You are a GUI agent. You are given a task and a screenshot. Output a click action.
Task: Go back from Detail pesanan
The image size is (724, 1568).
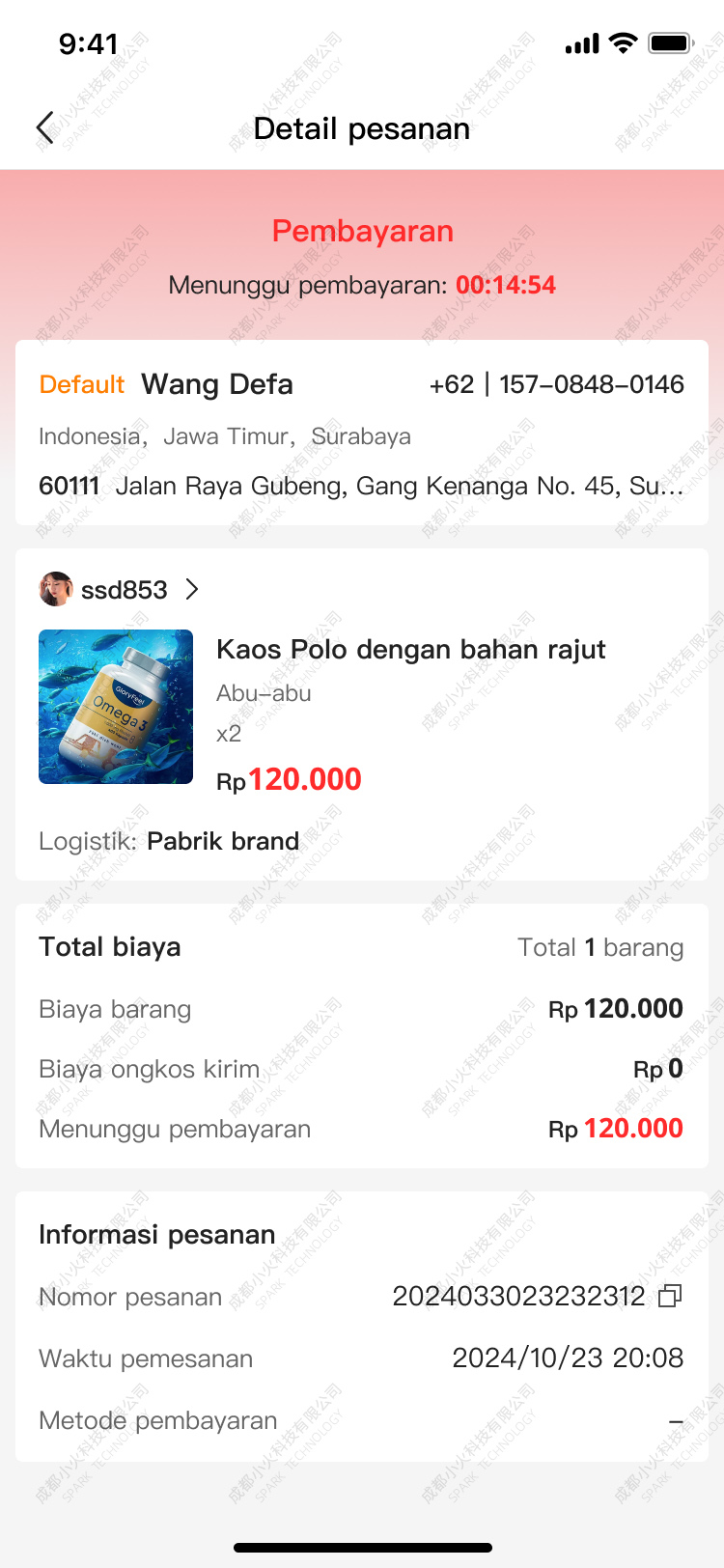click(x=44, y=127)
